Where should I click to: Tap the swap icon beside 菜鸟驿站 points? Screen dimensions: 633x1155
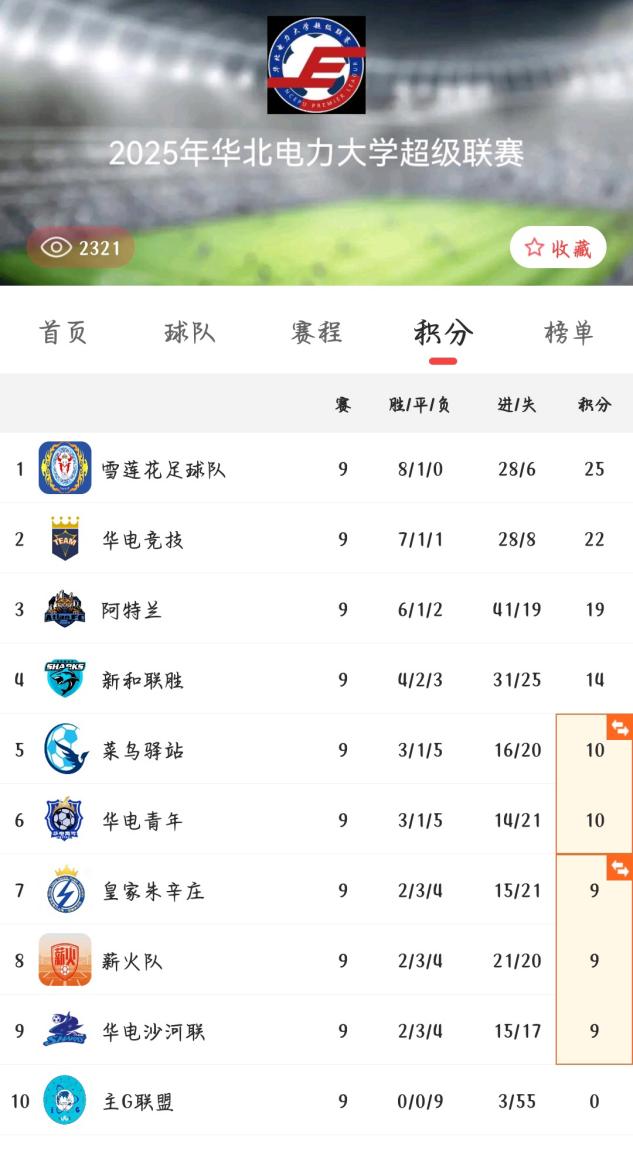click(619, 727)
